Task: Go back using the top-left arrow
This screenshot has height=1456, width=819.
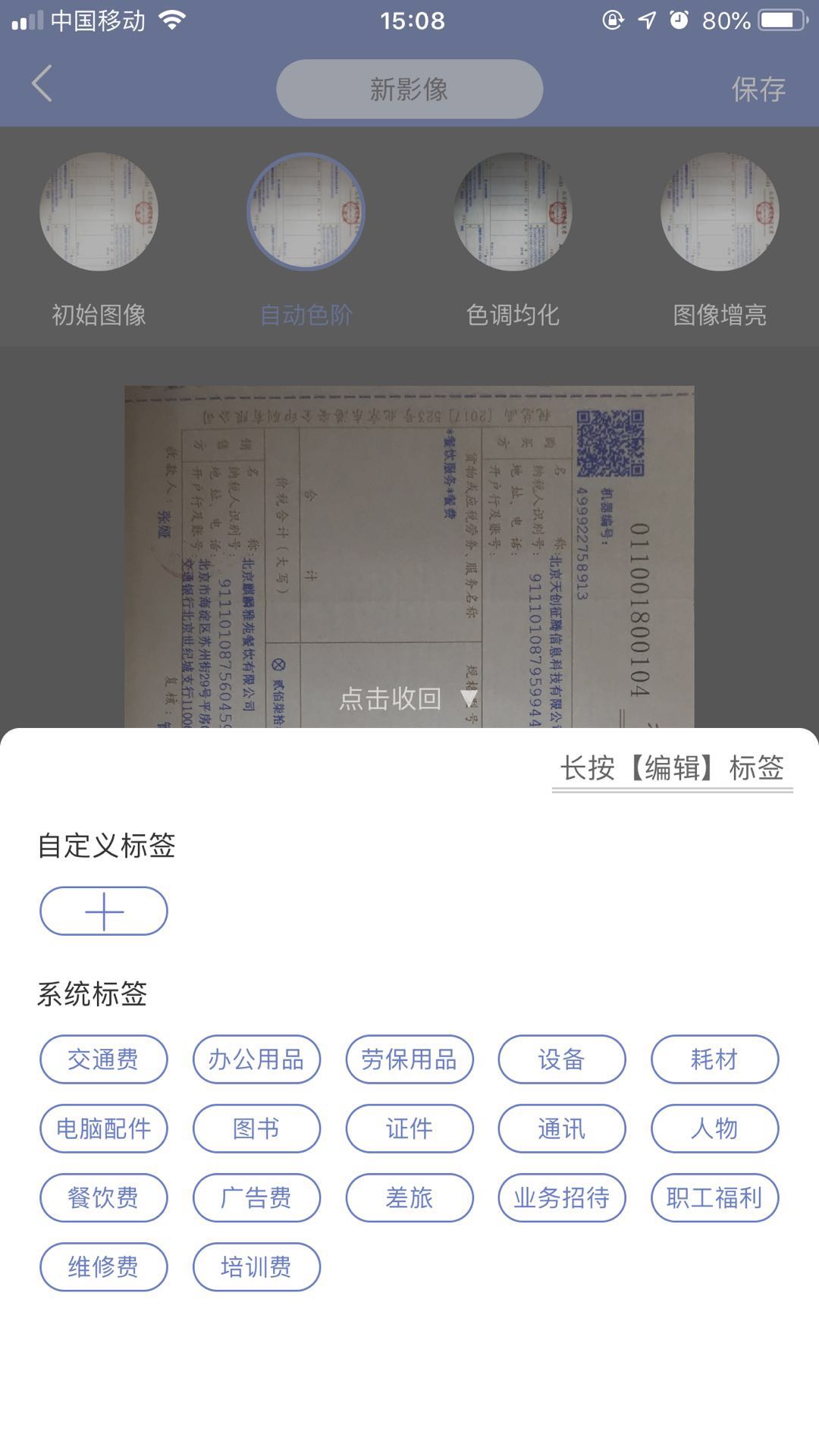Action: coord(42,83)
